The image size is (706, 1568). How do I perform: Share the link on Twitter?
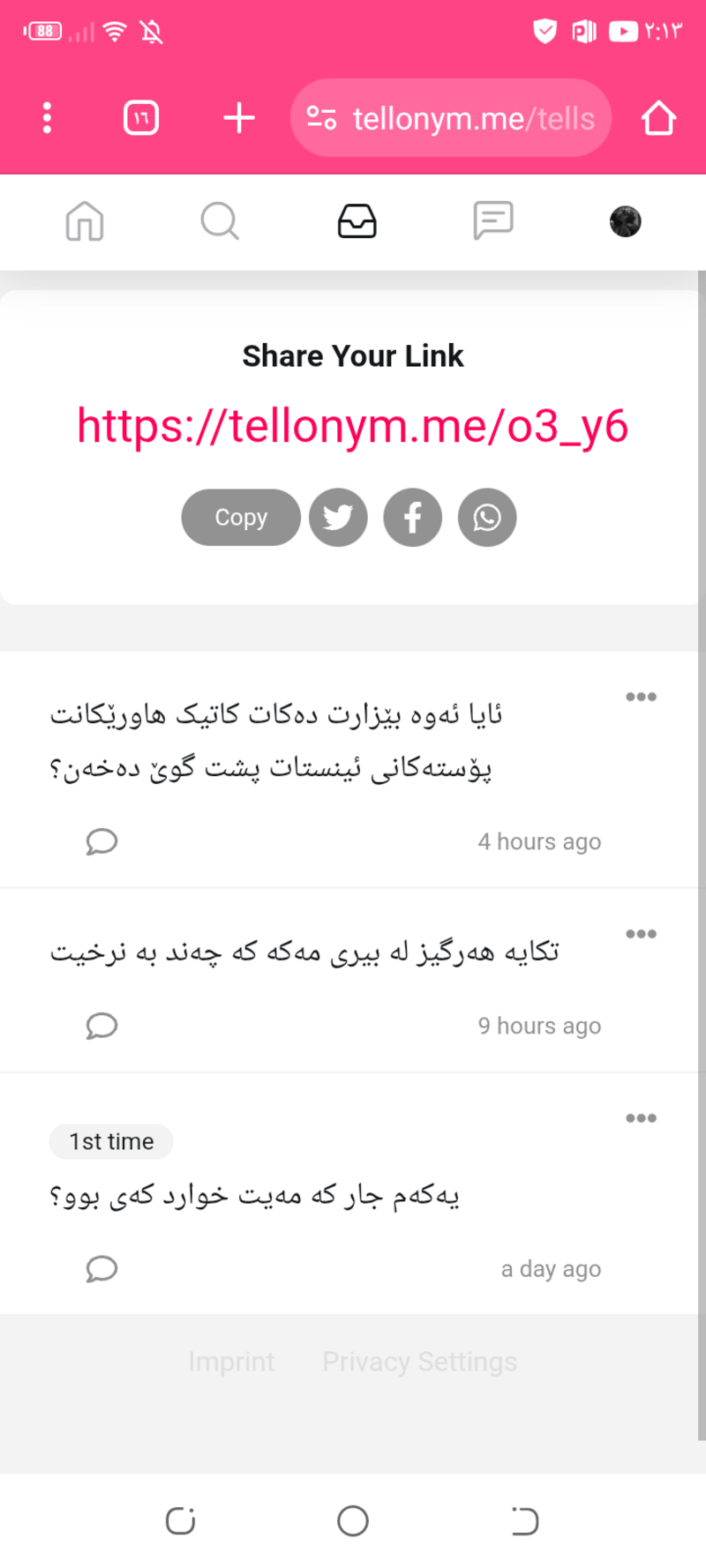coord(338,518)
